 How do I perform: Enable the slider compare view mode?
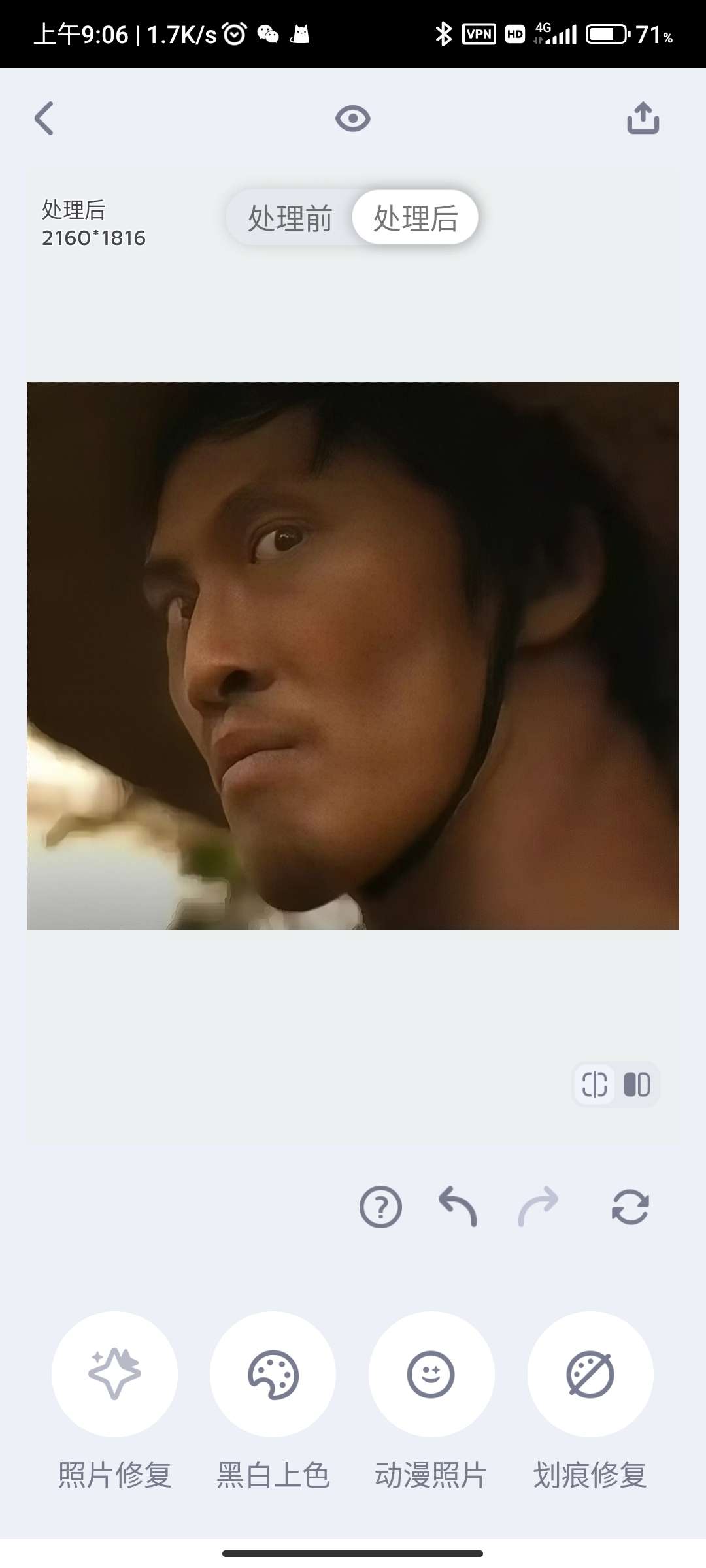tap(594, 1085)
